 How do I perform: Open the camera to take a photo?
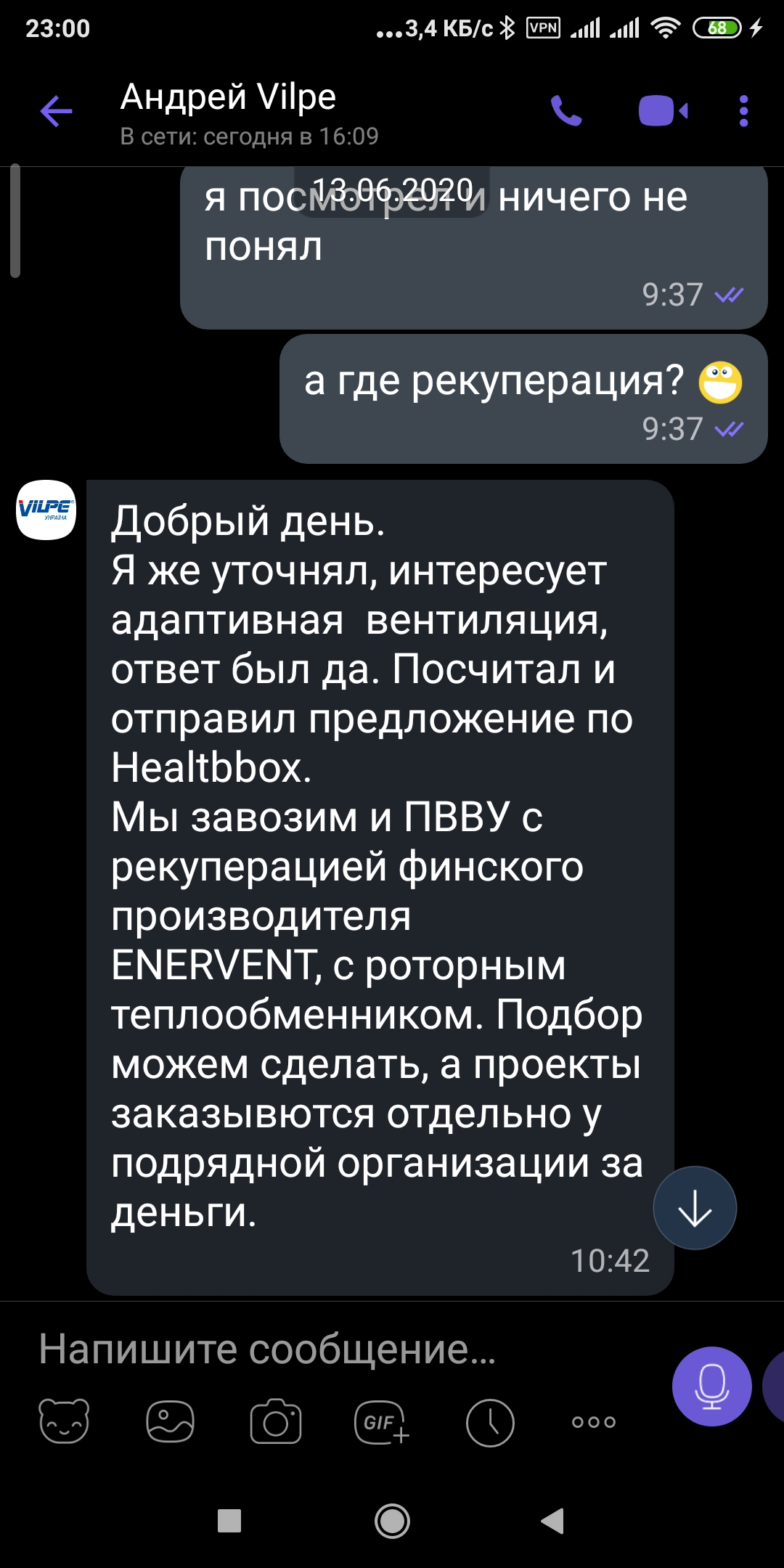click(276, 1421)
